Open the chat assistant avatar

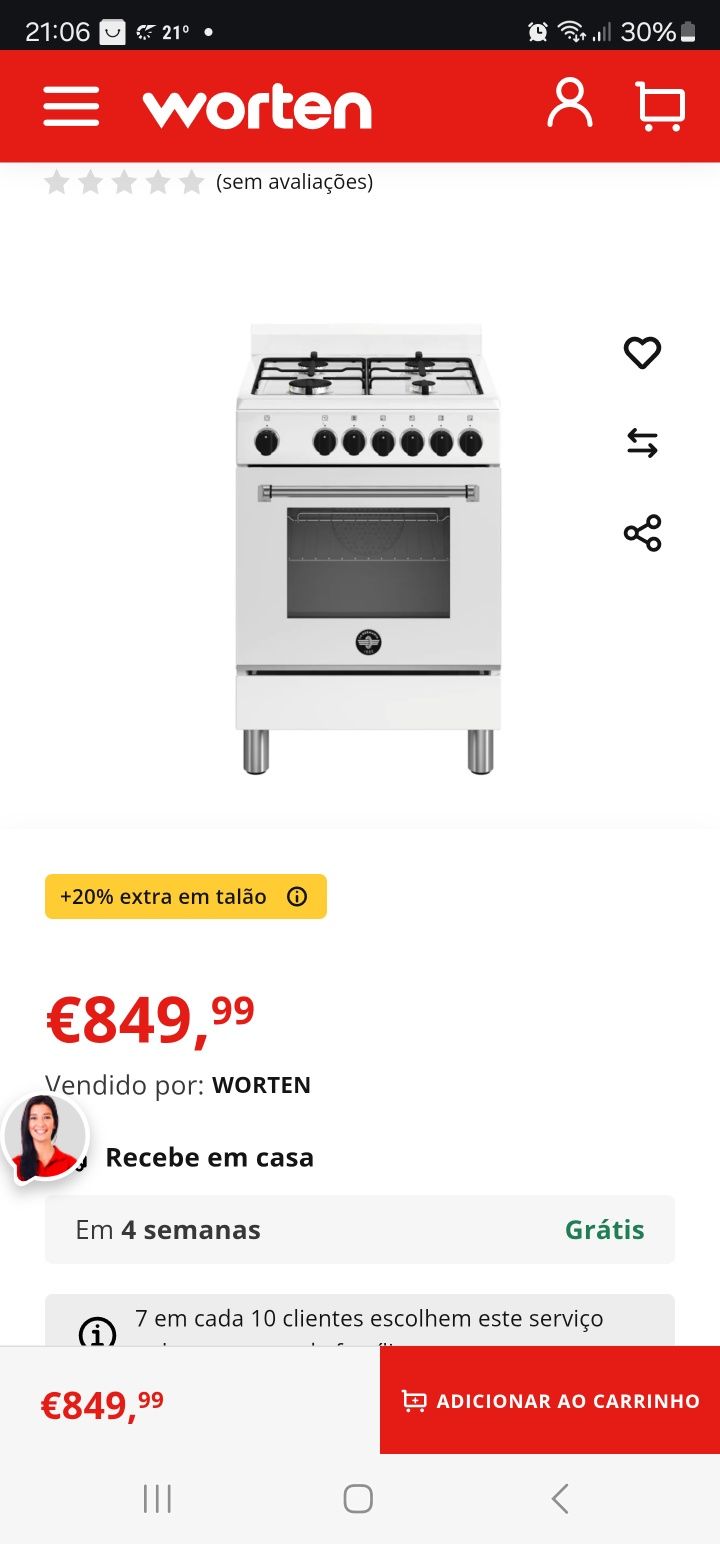(x=45, y=1137)
